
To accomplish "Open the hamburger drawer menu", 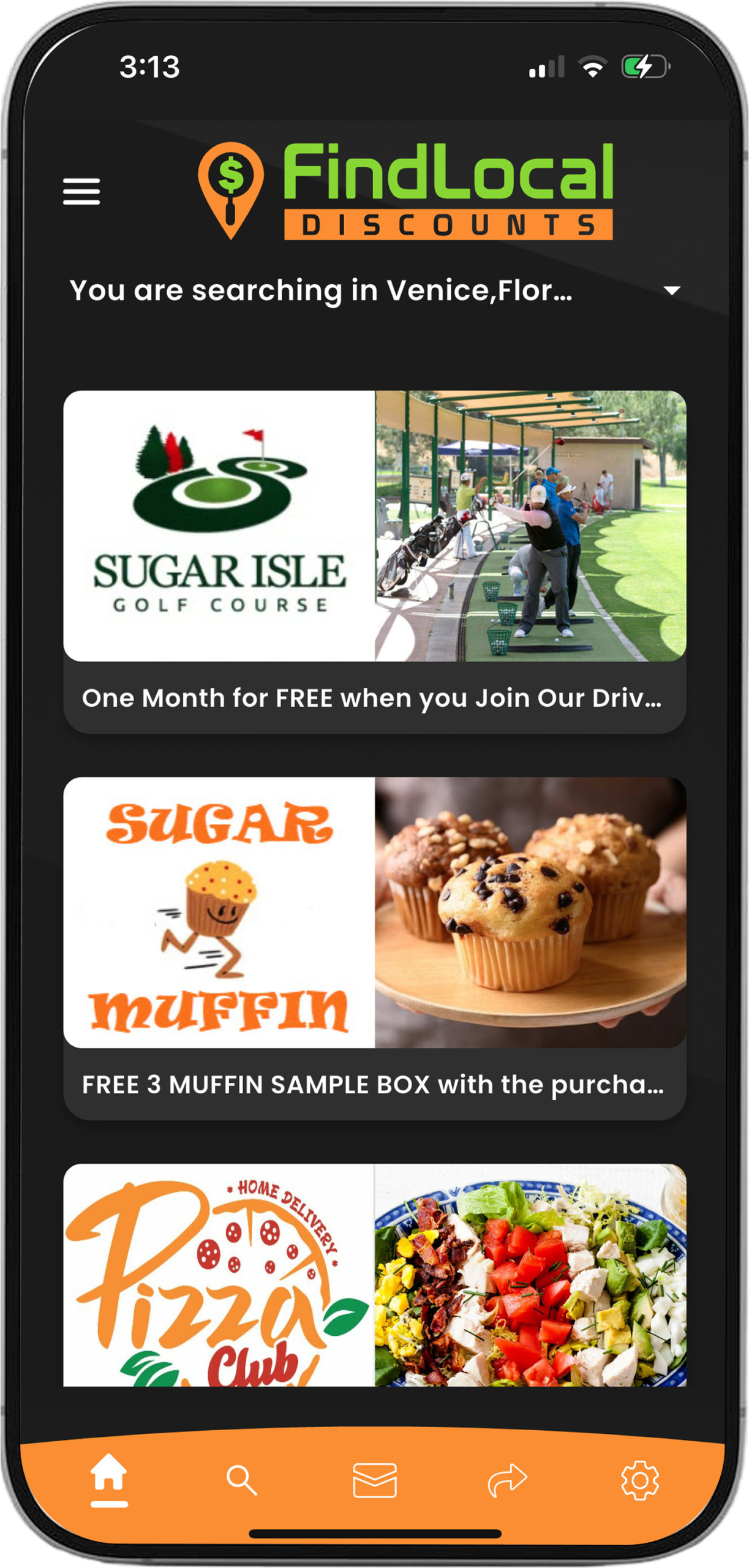I will (x=81, y=192).
